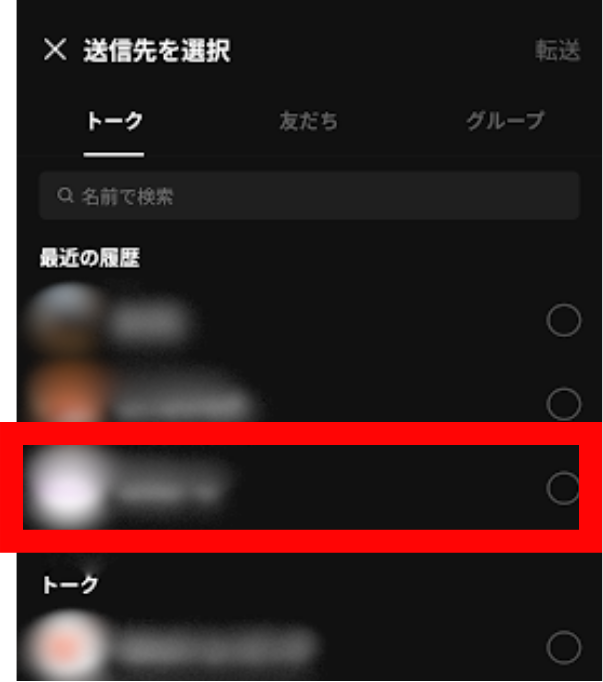Open the 名前で検索 search field
Viewport: 603px width, 682px height.
point(309,196)
